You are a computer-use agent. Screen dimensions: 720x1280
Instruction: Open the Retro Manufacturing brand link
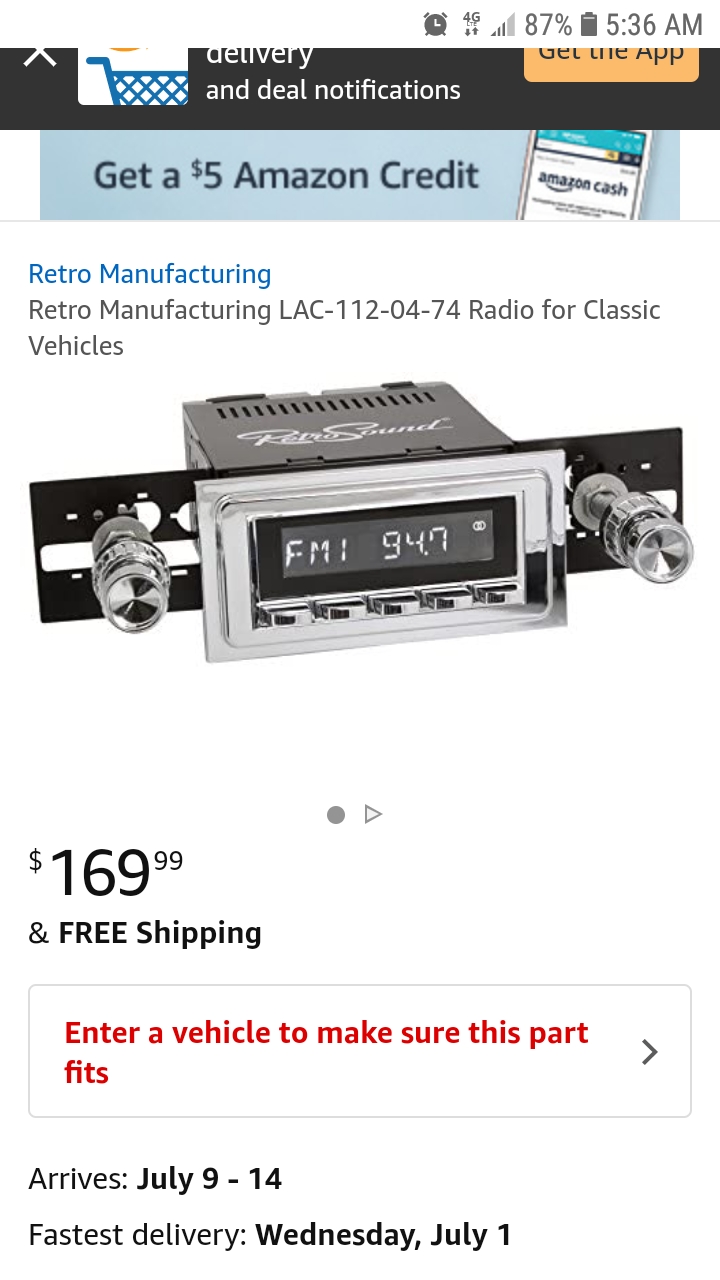150,274
